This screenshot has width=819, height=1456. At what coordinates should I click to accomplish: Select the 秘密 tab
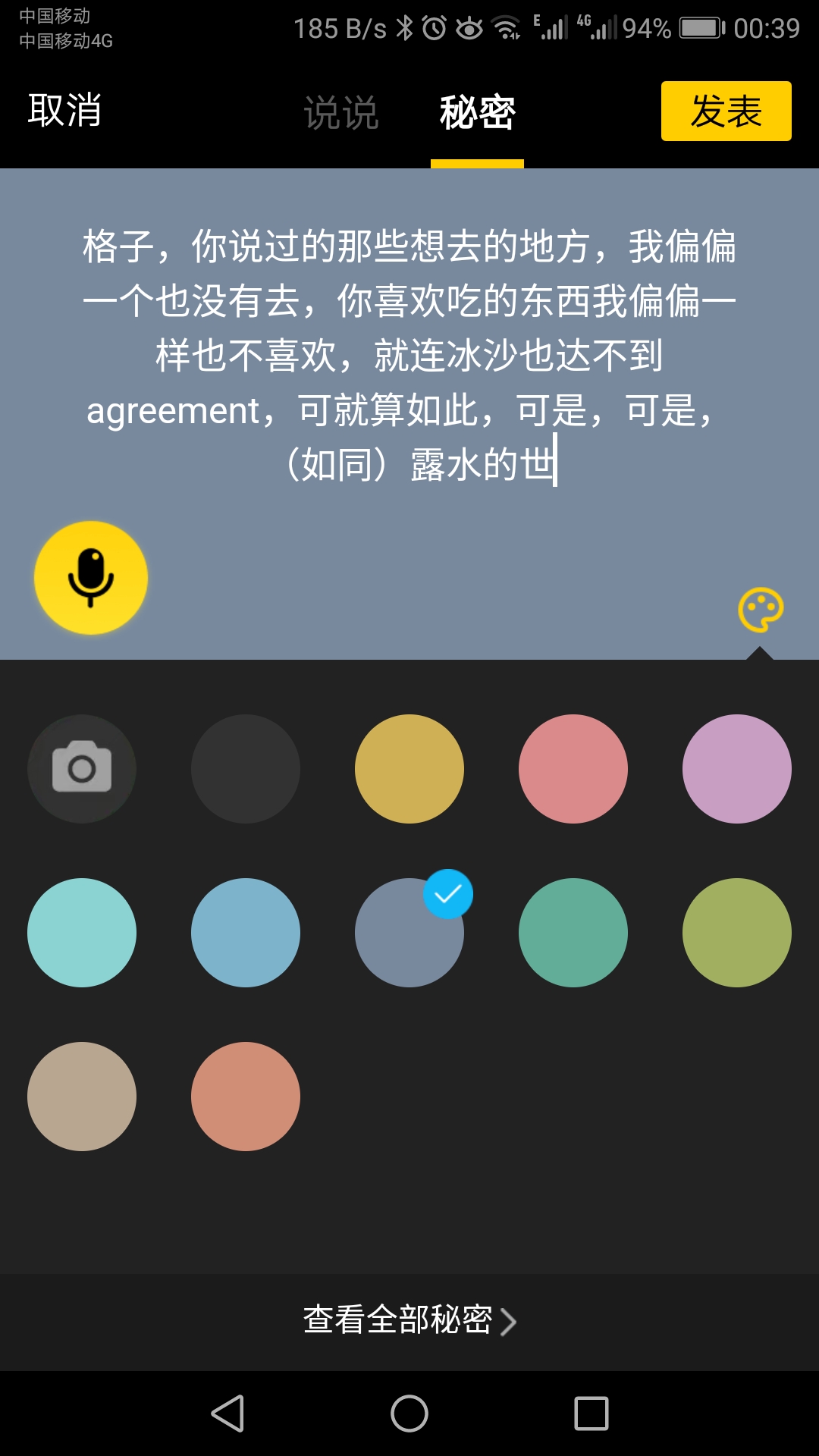477,113
